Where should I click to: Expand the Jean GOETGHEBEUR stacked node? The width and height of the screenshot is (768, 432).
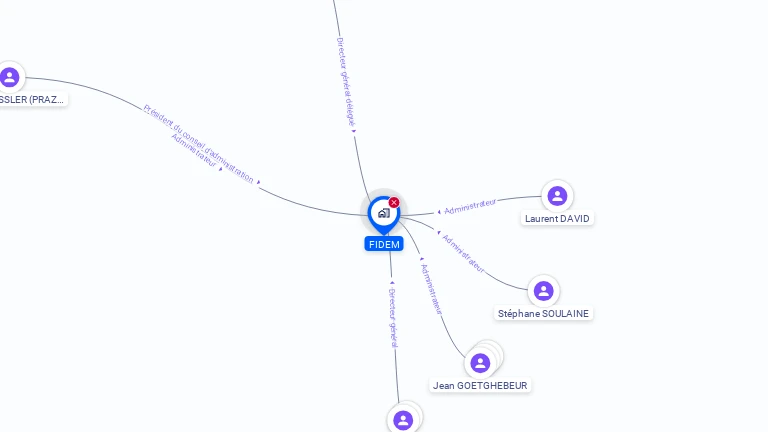pos(481,363)
